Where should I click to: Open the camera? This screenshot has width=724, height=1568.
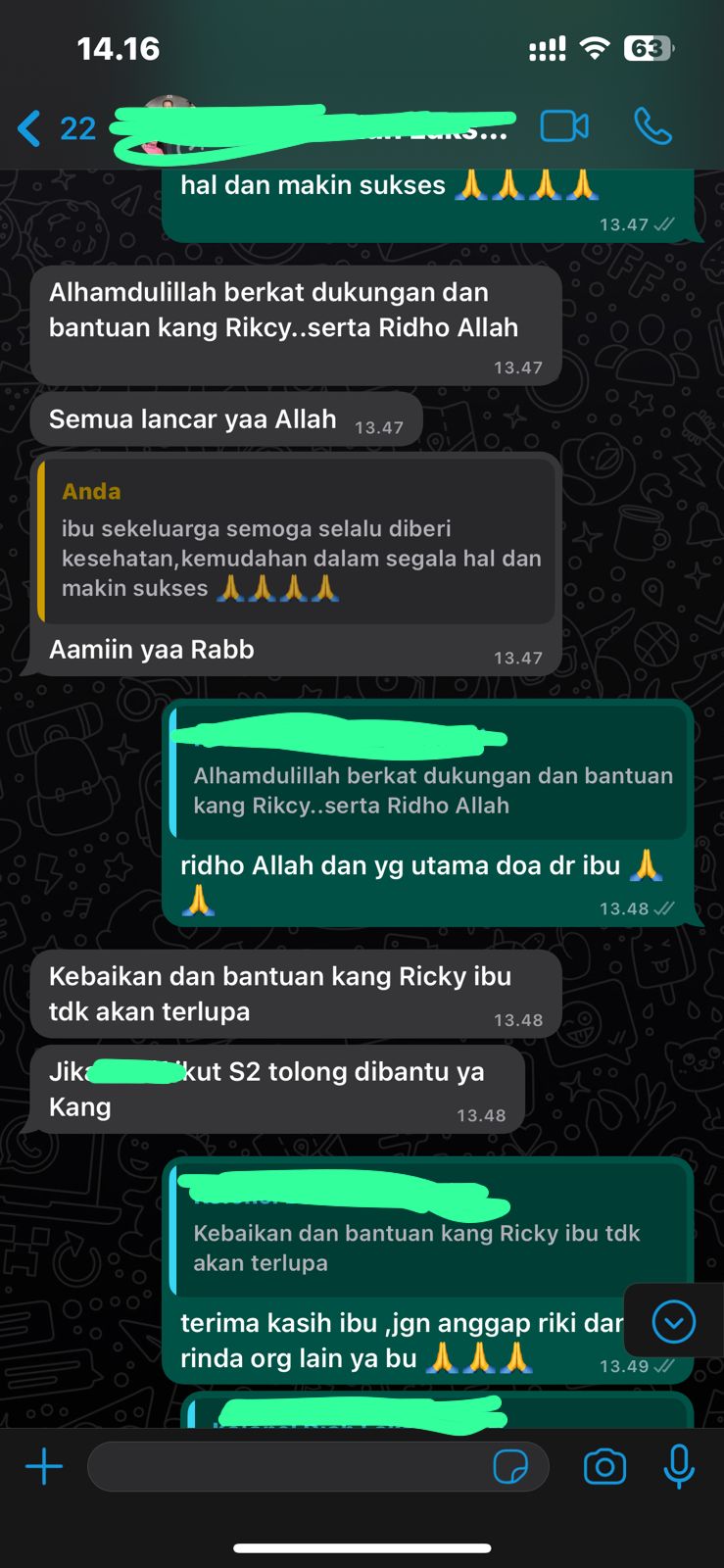604,1466
